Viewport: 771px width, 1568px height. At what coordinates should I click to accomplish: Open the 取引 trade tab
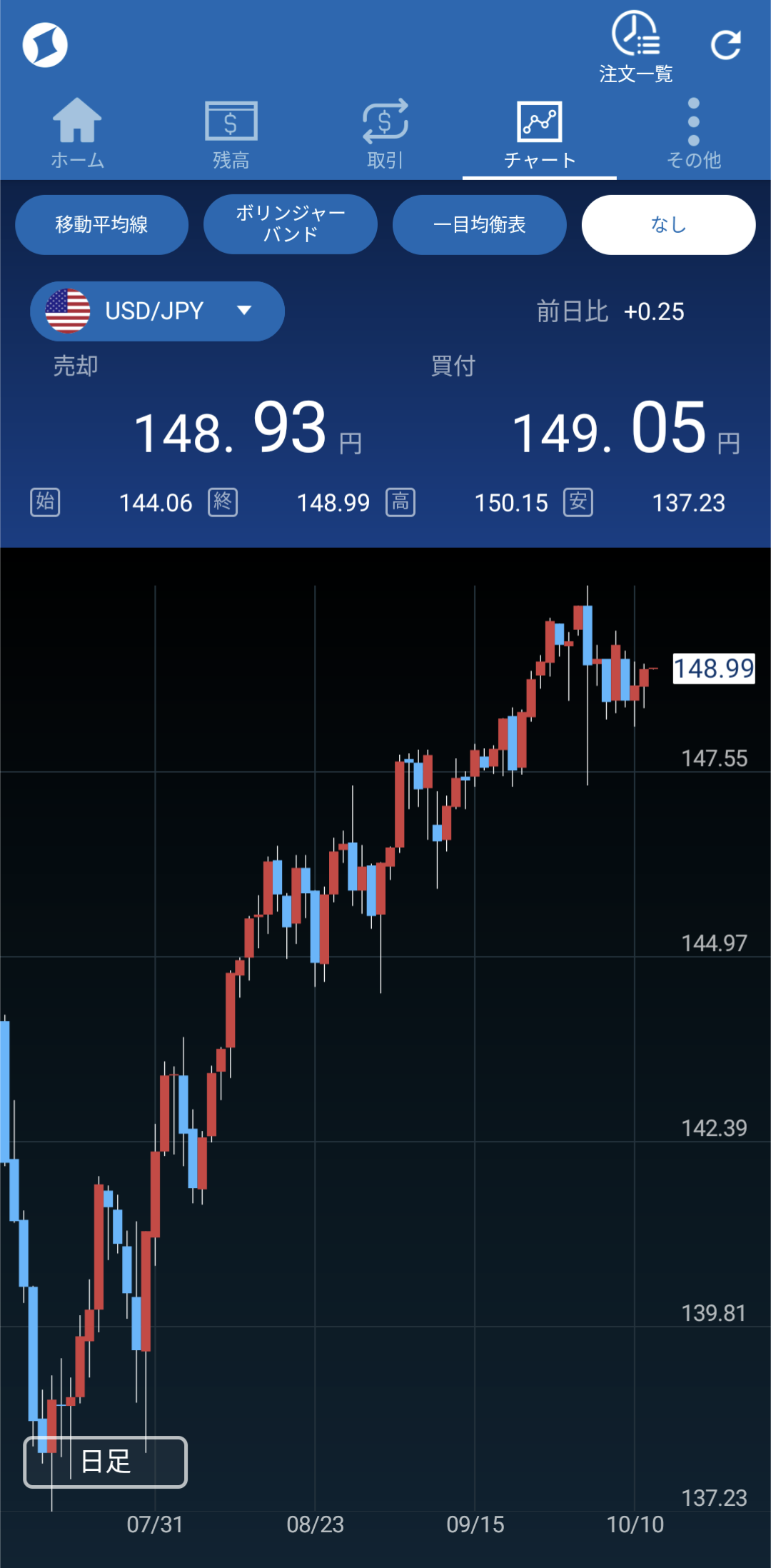pyautogui.click(x=385, y=134)
